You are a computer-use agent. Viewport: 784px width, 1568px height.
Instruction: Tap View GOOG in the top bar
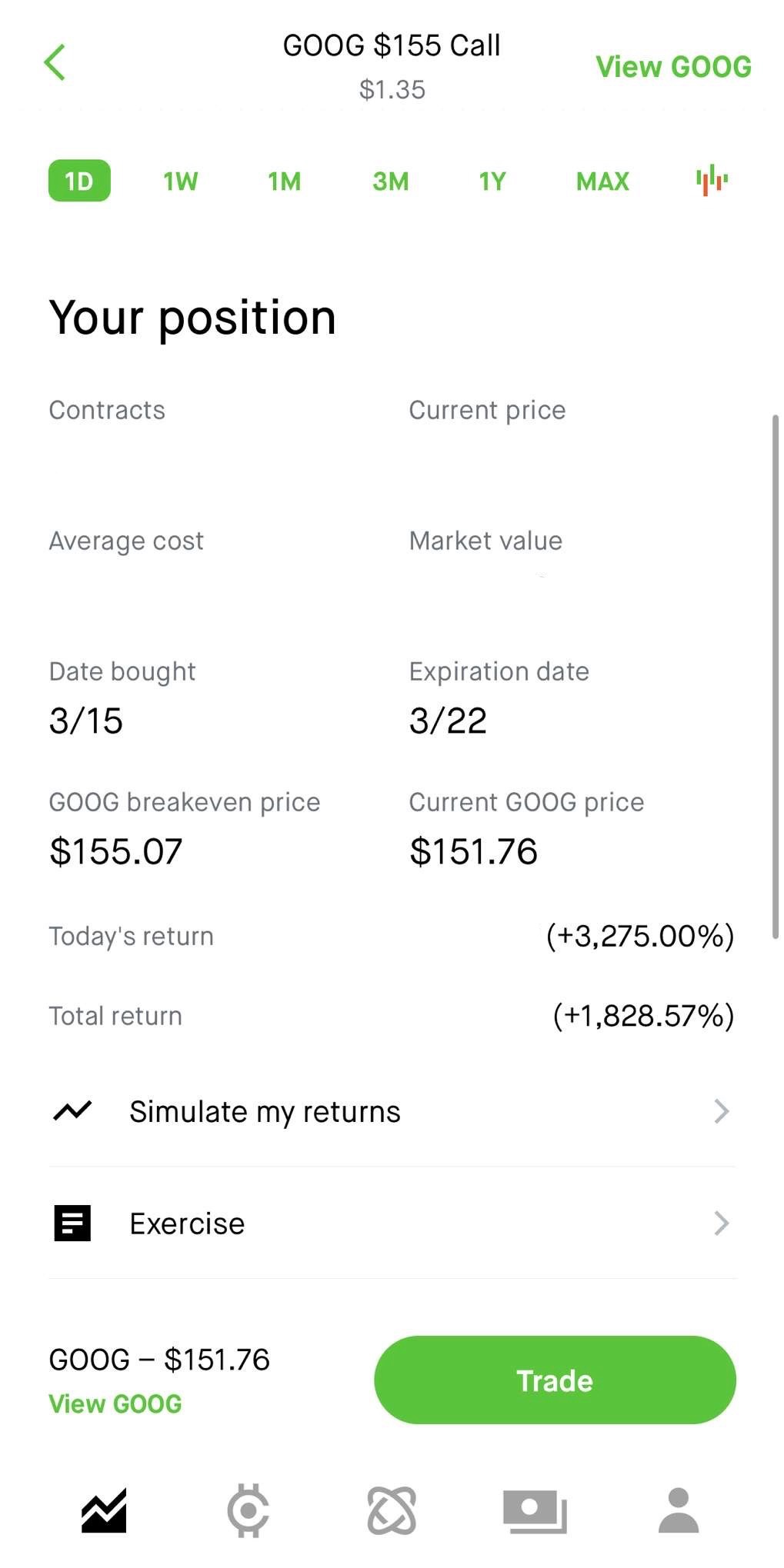(673, 67)
